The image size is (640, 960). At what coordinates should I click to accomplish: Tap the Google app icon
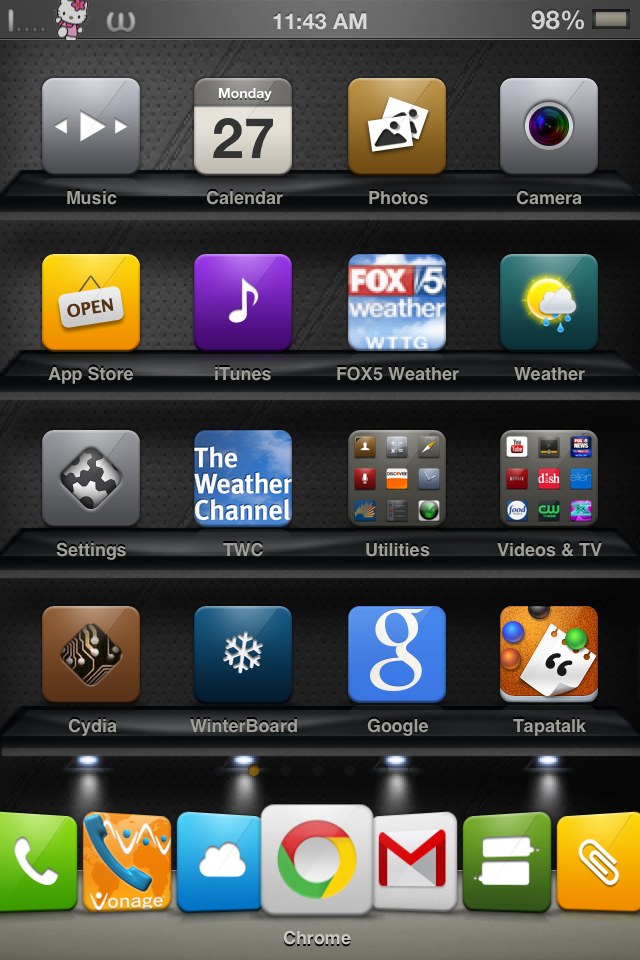397,655
